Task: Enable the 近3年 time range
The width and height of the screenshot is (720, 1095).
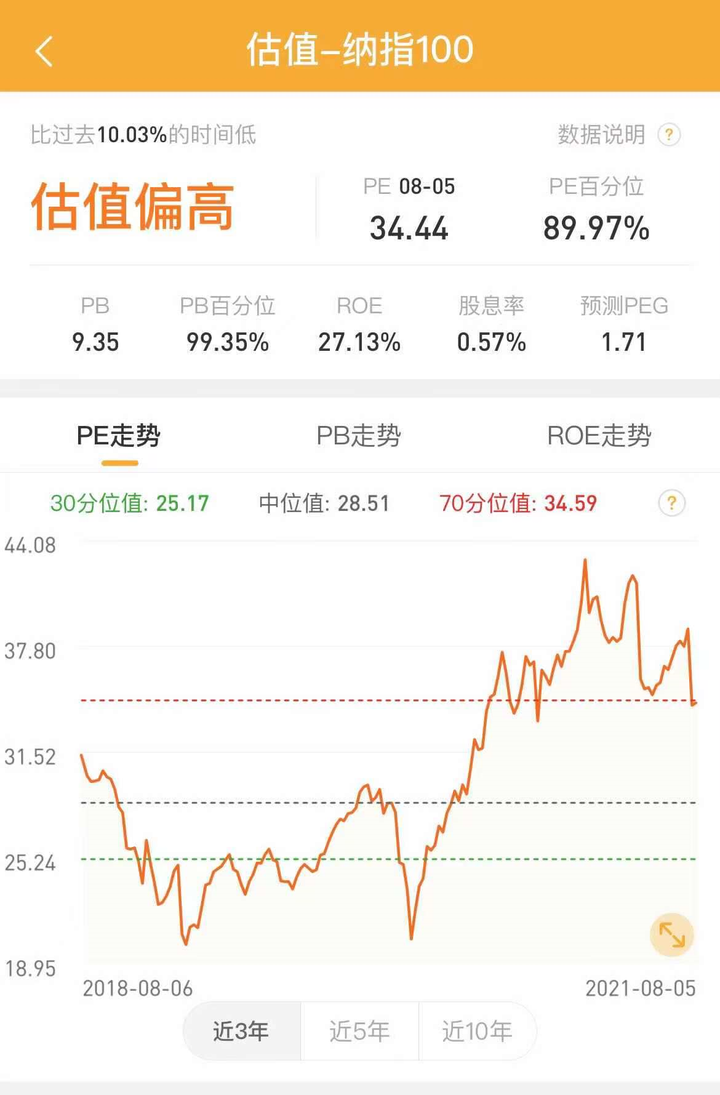Action: (240, 1032)
